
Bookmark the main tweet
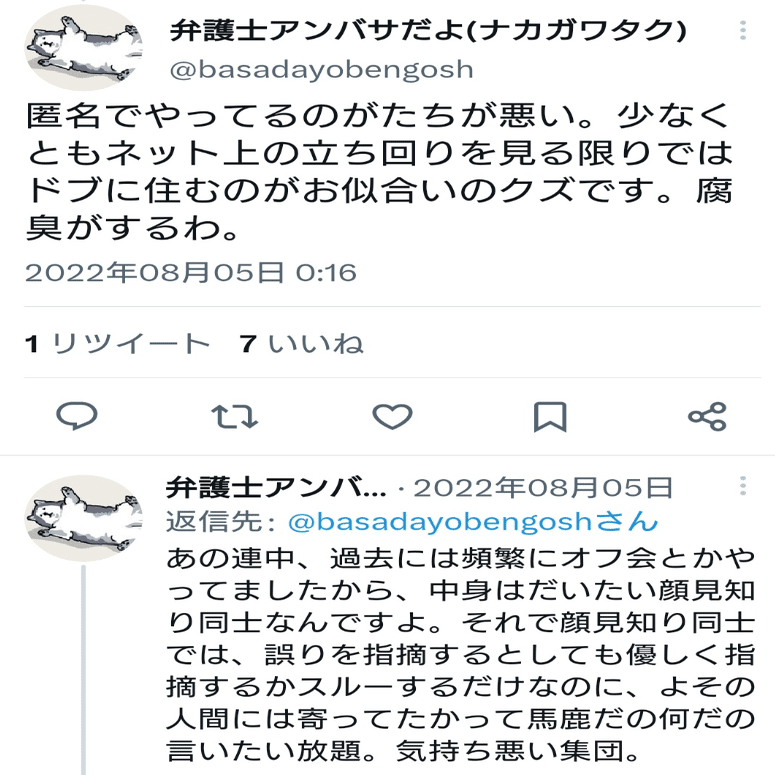click(550, 416)
